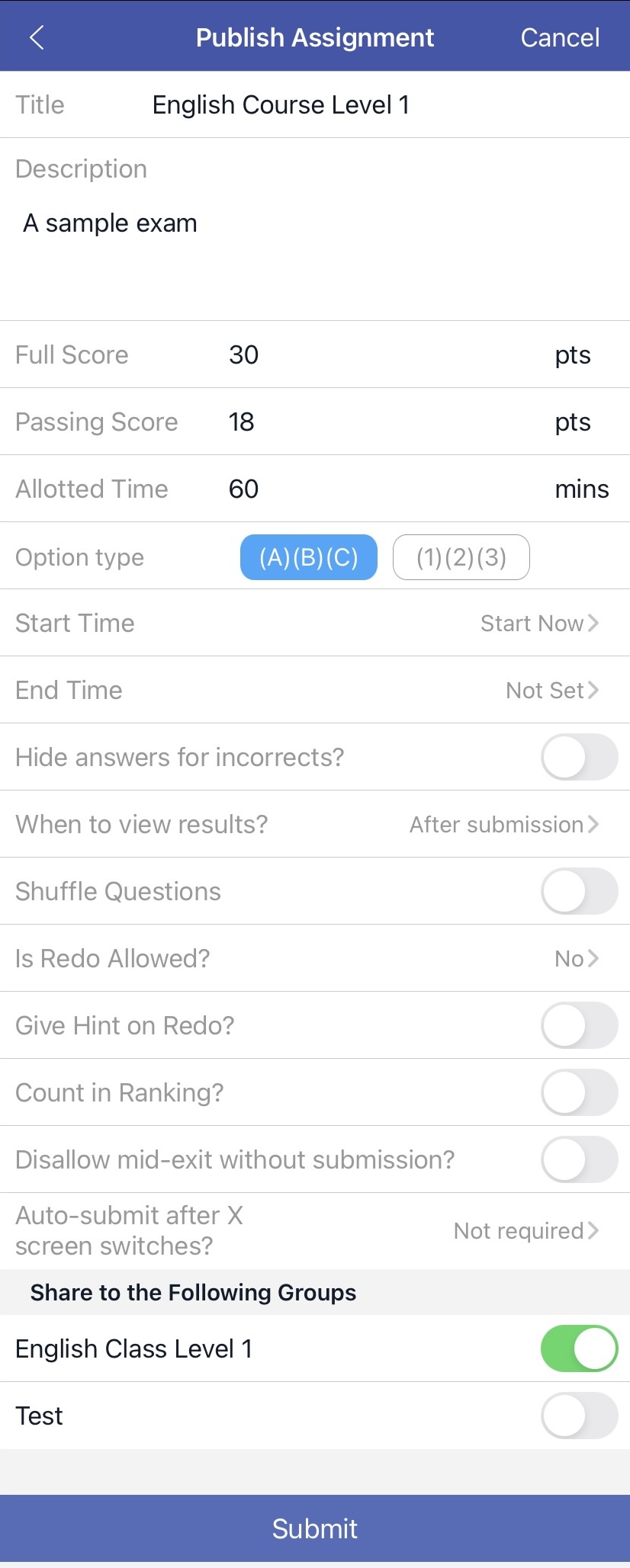Select the (A)(B)(C) option type

(308, 557)
